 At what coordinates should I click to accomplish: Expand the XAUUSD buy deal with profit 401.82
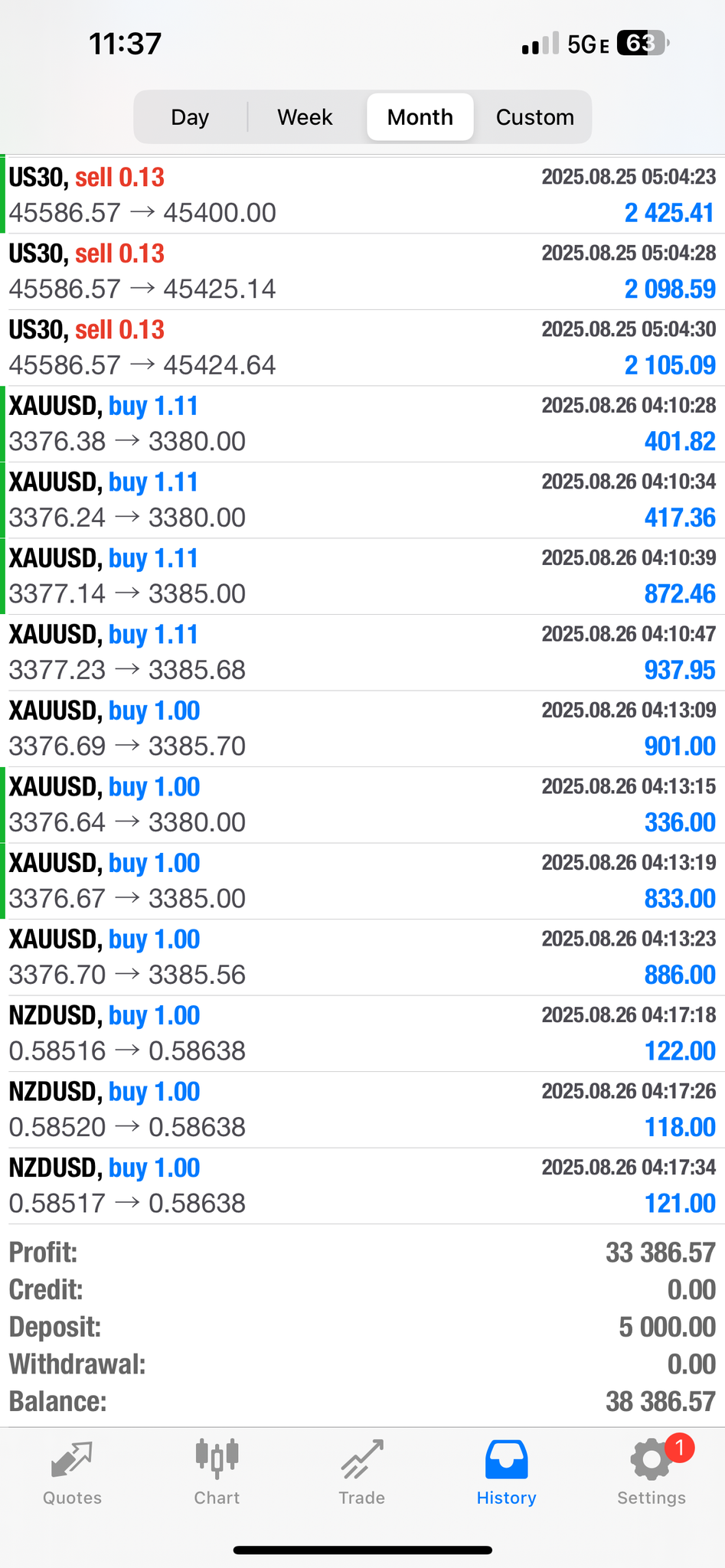[362, 424]
